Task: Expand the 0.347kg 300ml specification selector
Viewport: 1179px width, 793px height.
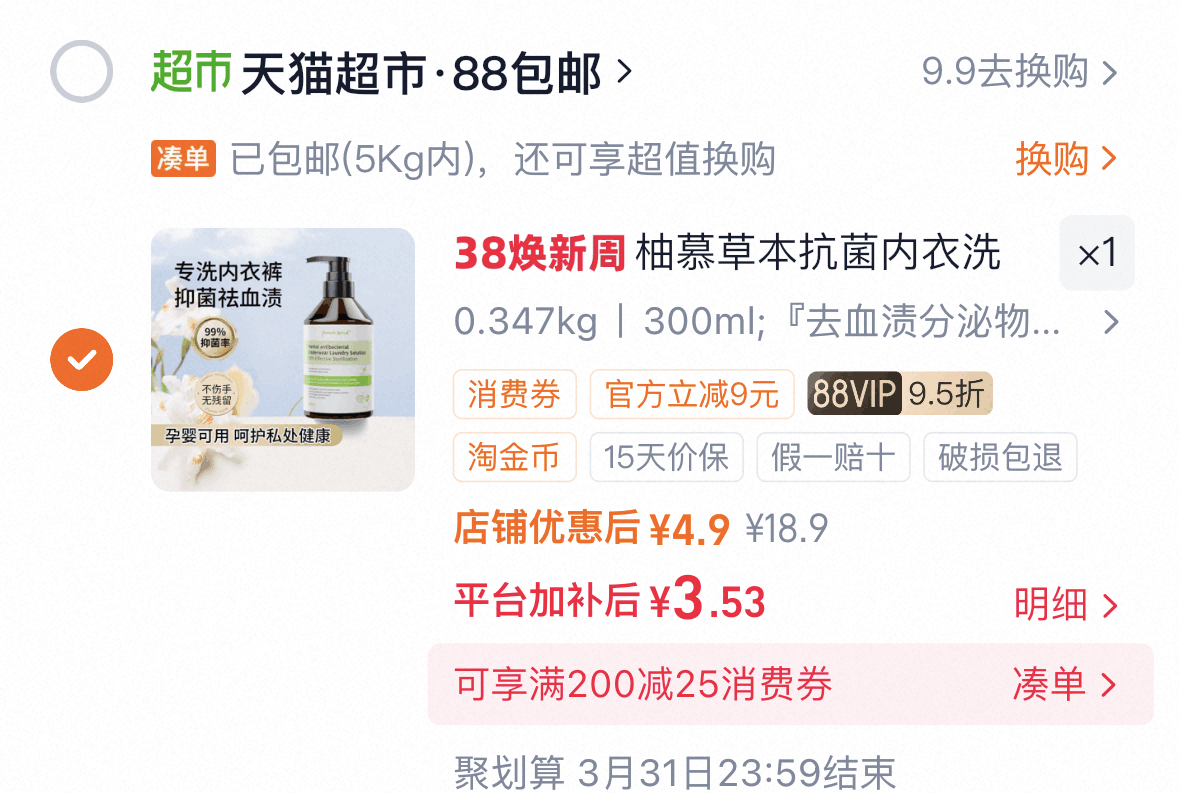Action: tap(786, 322)
